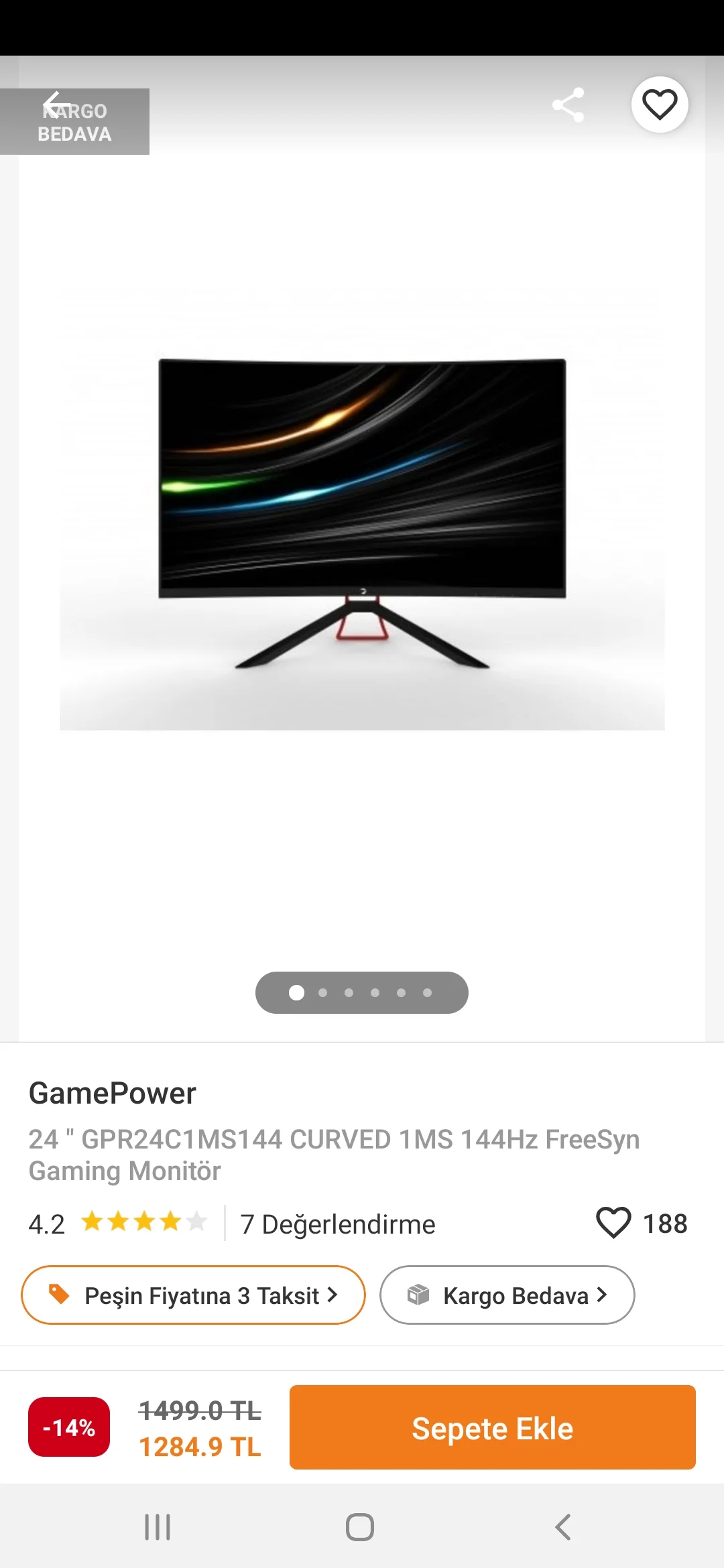Open Peşin Fiyatına 3 Taksit chip

click(x=193, y=1295)
